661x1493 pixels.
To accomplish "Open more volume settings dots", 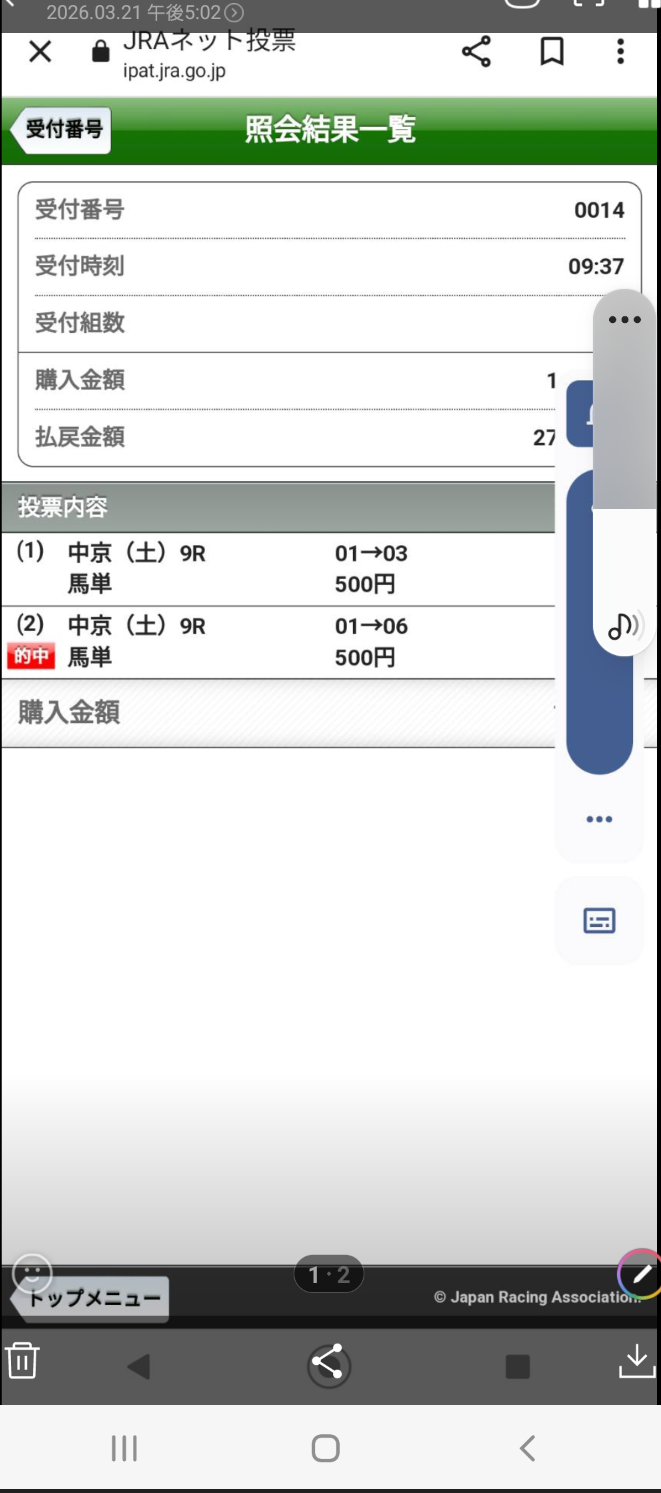I will point(599,819).
